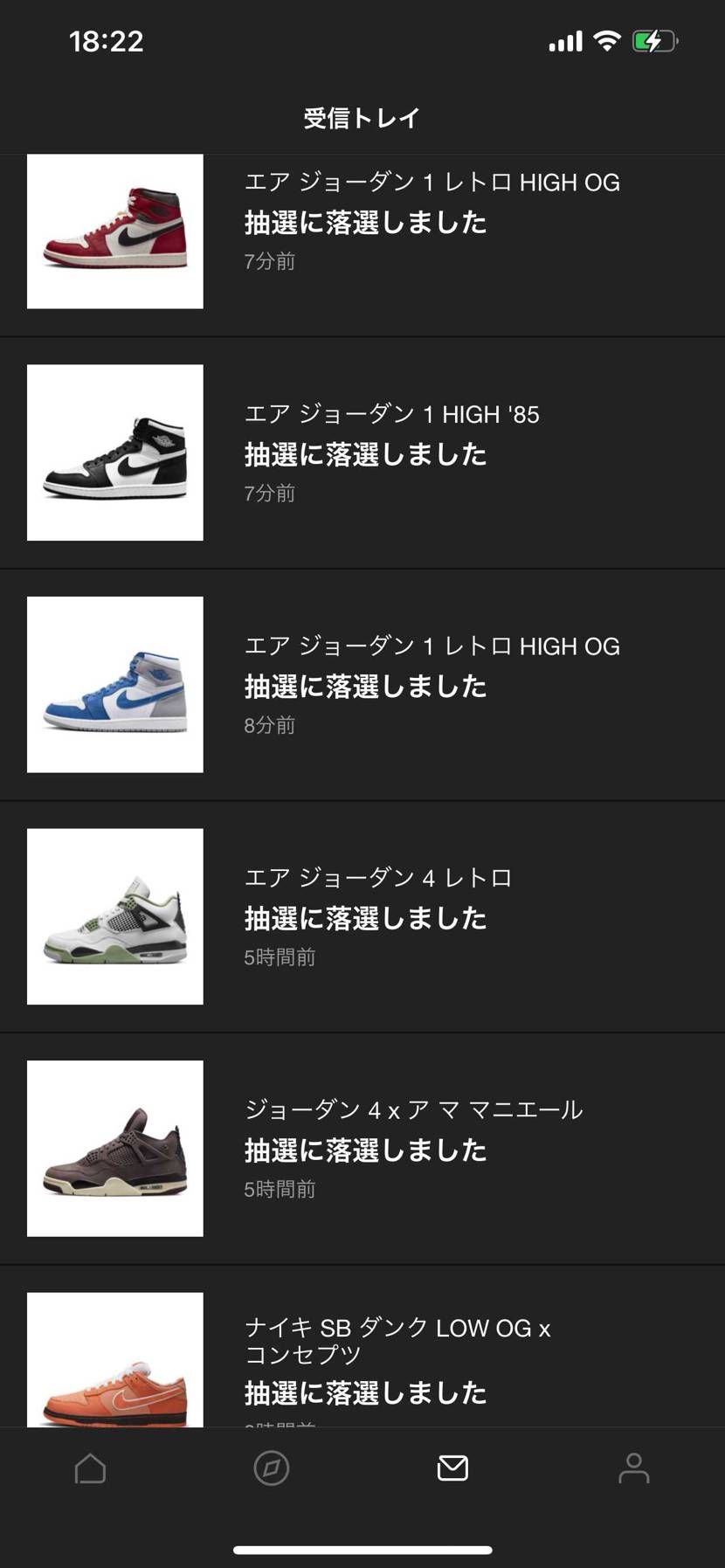Open the ジョーダン 4 x ア マ マニエール notification
Image resolution: width=725 pixels, height=1568 pixels.
pyautogui.click(x=414, y=1150)
